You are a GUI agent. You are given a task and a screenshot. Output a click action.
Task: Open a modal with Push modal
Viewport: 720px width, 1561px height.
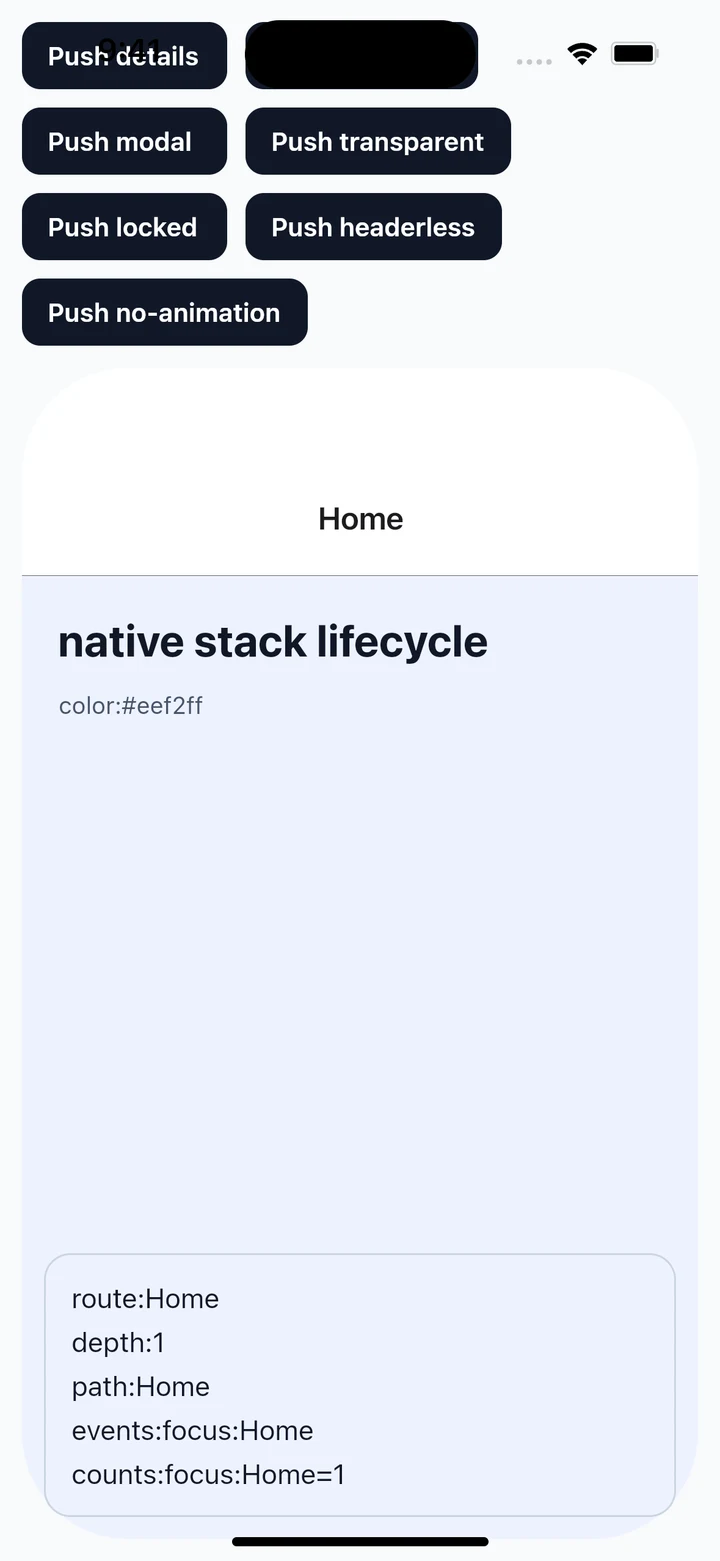[x=124, y=141]
